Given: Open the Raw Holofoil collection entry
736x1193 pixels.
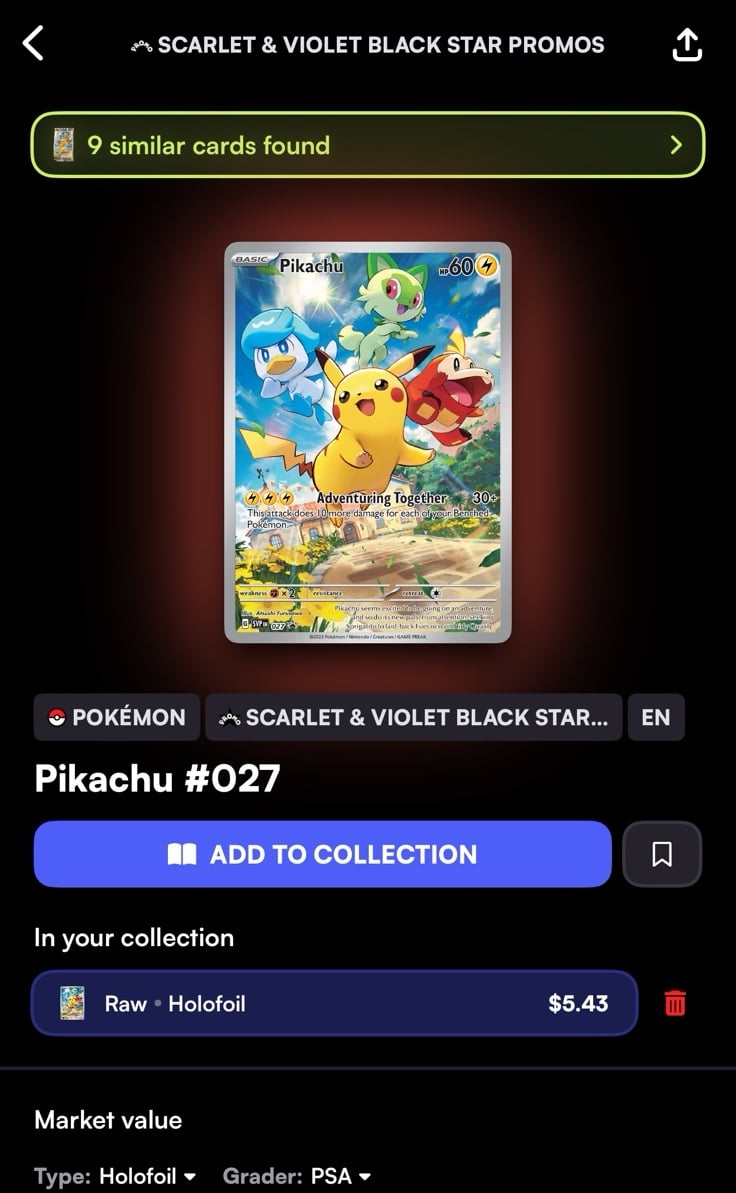Looking at the screenshot, I should coord(334,1003).
